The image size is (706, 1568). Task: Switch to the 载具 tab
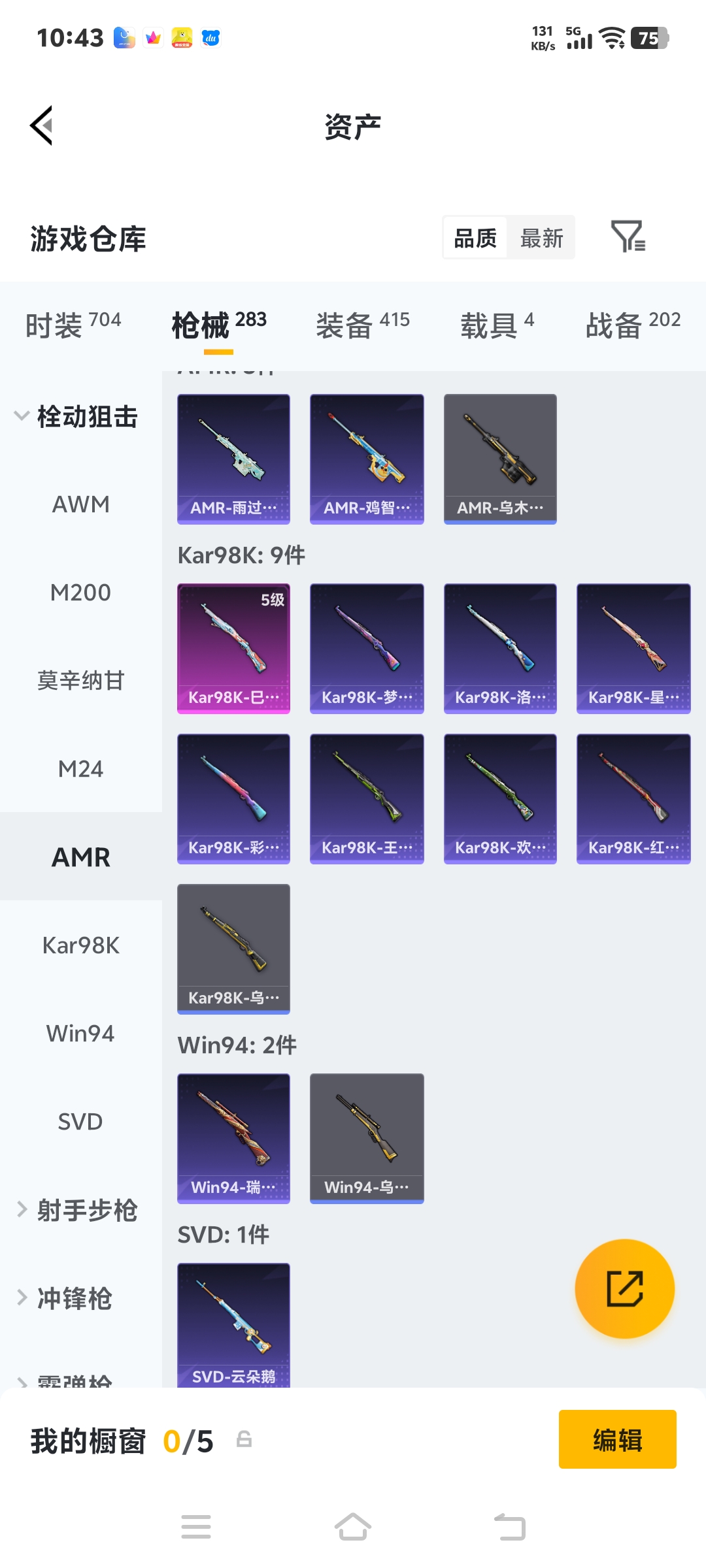coord(497,324)
